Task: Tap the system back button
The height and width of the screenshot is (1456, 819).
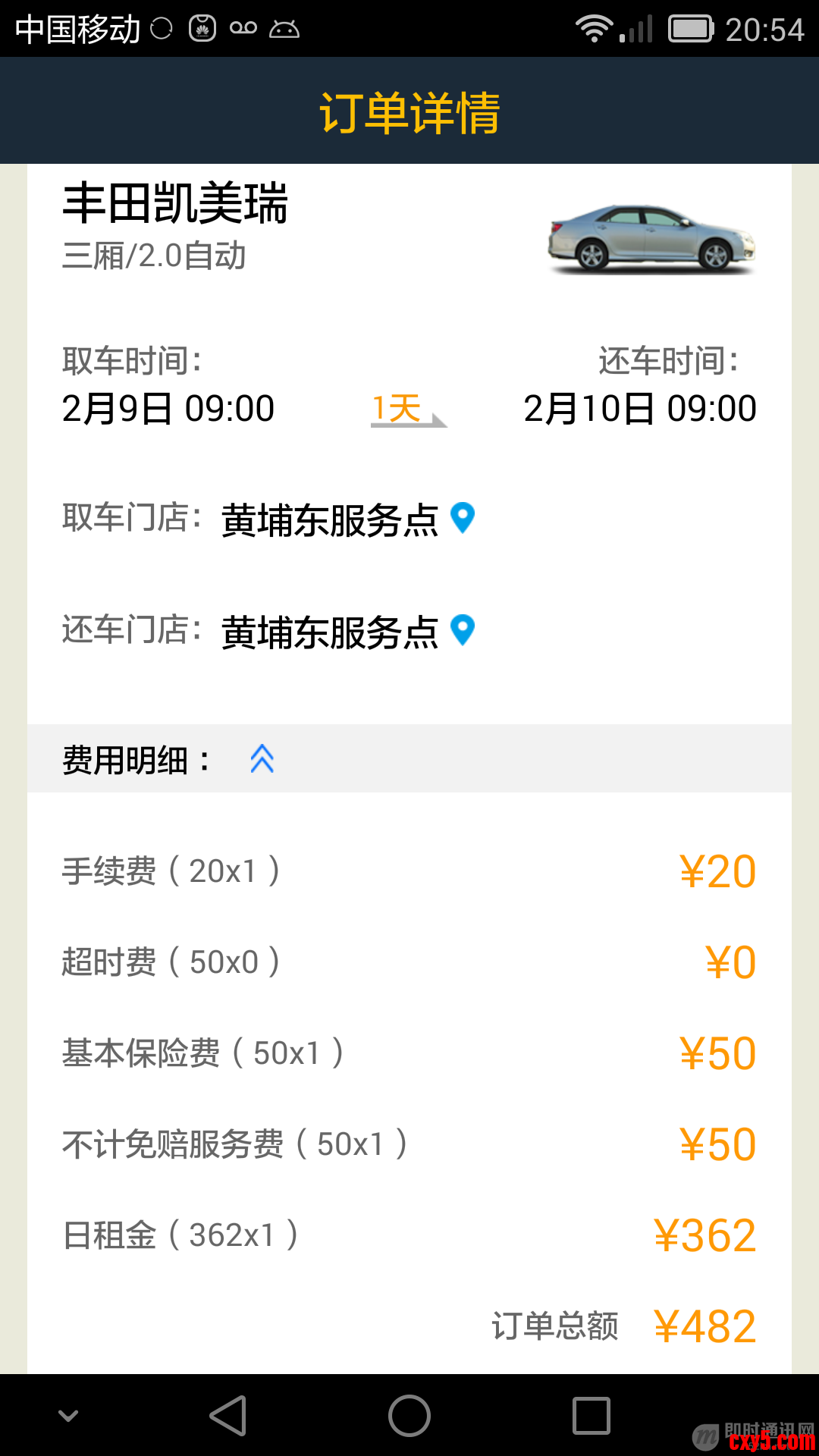Action: (x=228, y=1416)
